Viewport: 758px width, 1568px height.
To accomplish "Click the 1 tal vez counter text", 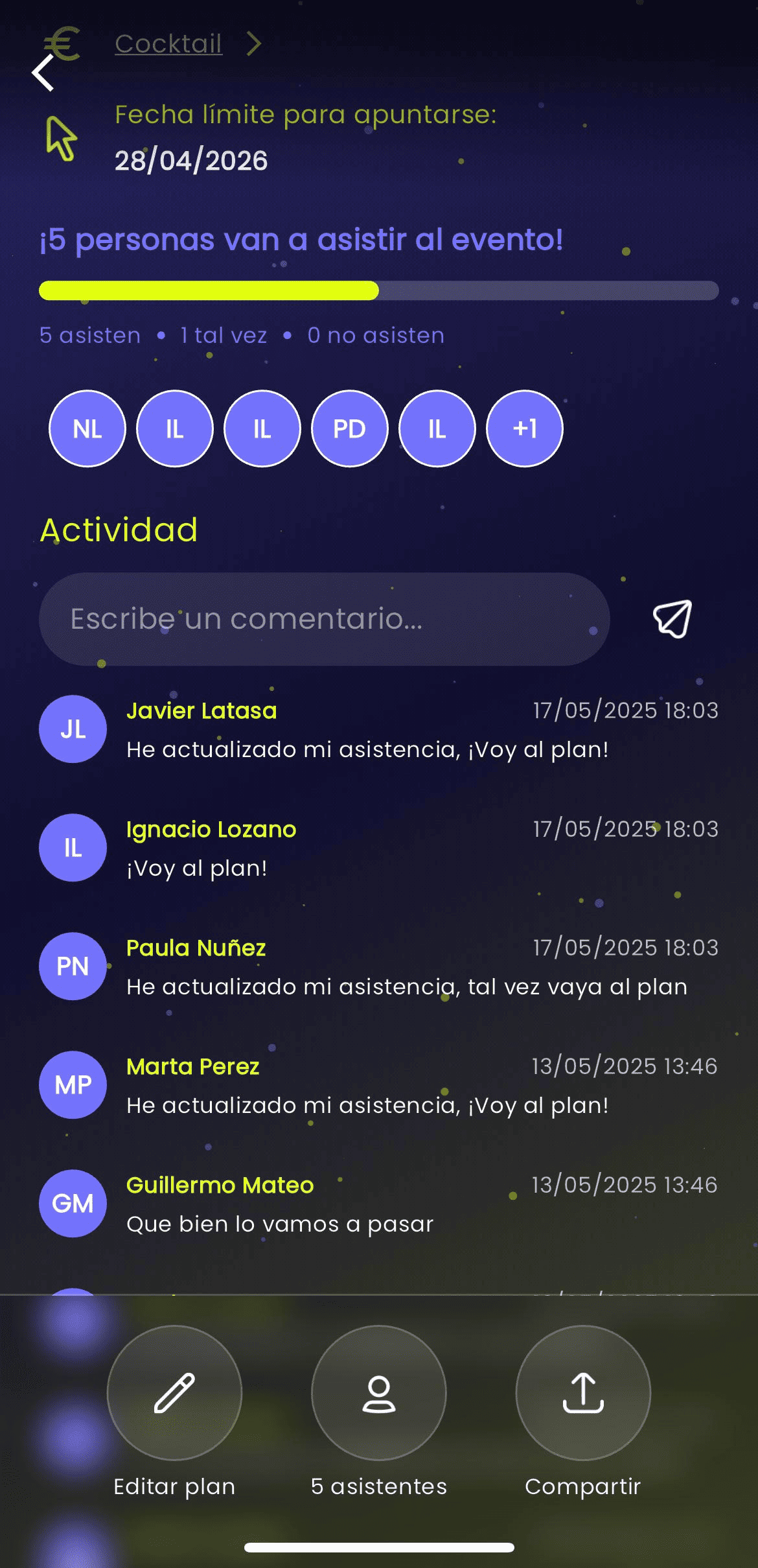I will click(225, 334).
